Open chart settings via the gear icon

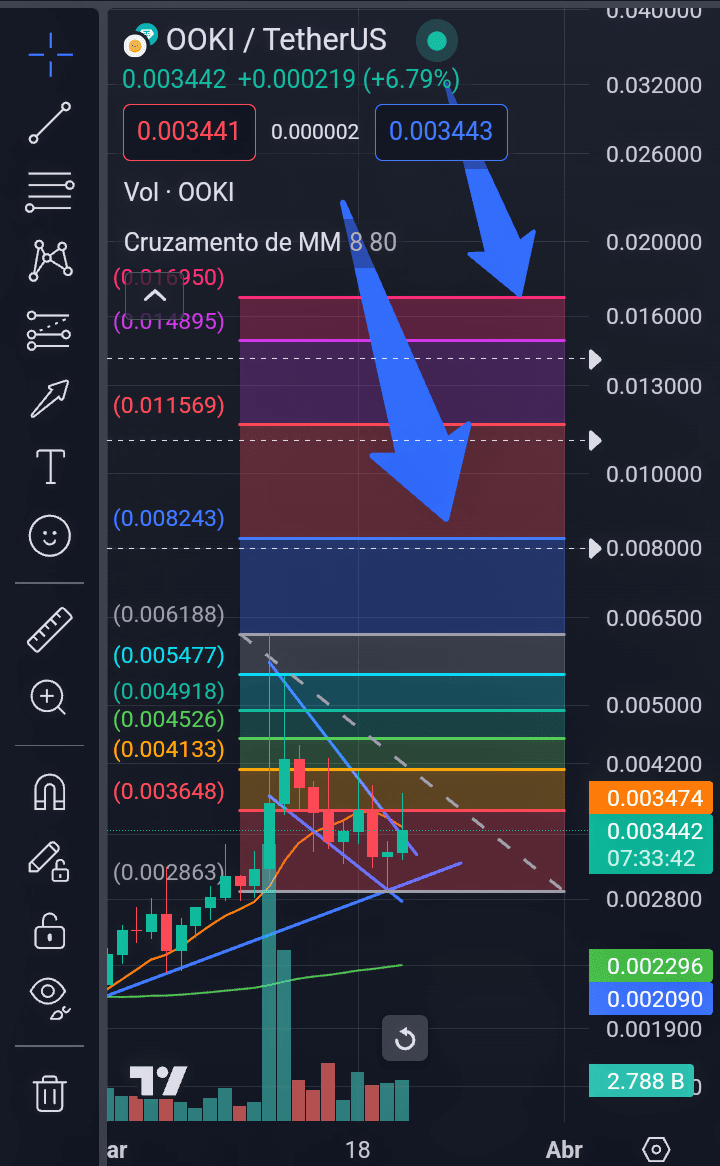click(x=655, y=1150)
